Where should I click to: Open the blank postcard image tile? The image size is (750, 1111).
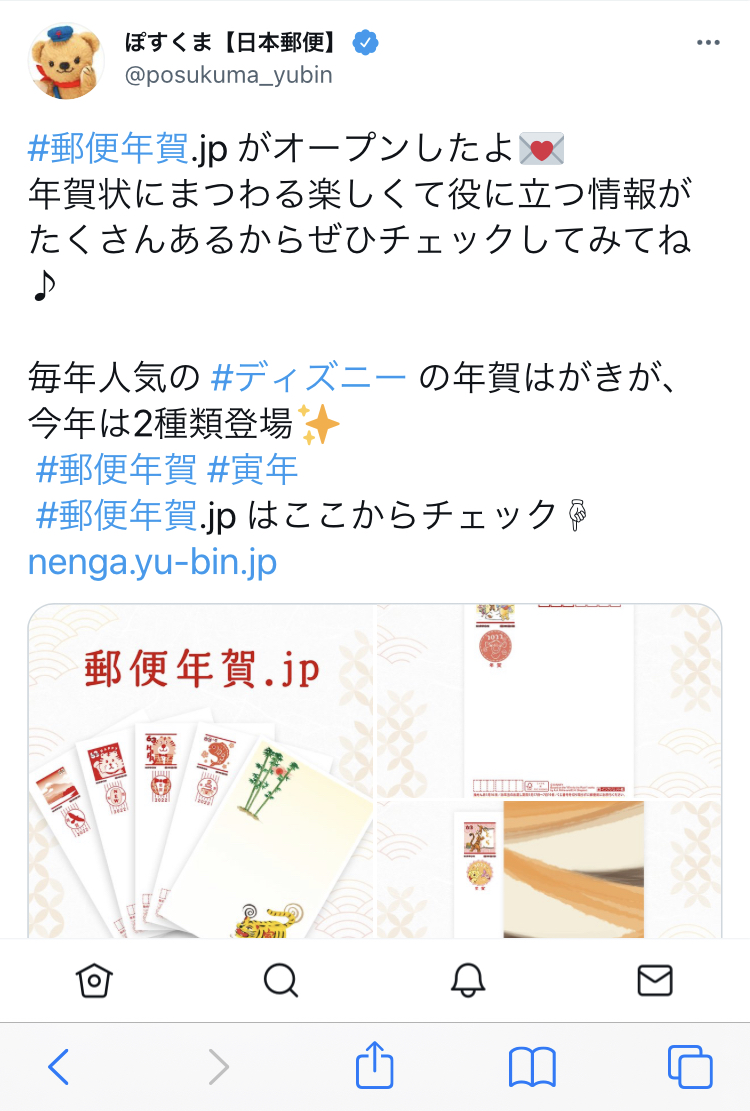point(549,700)
